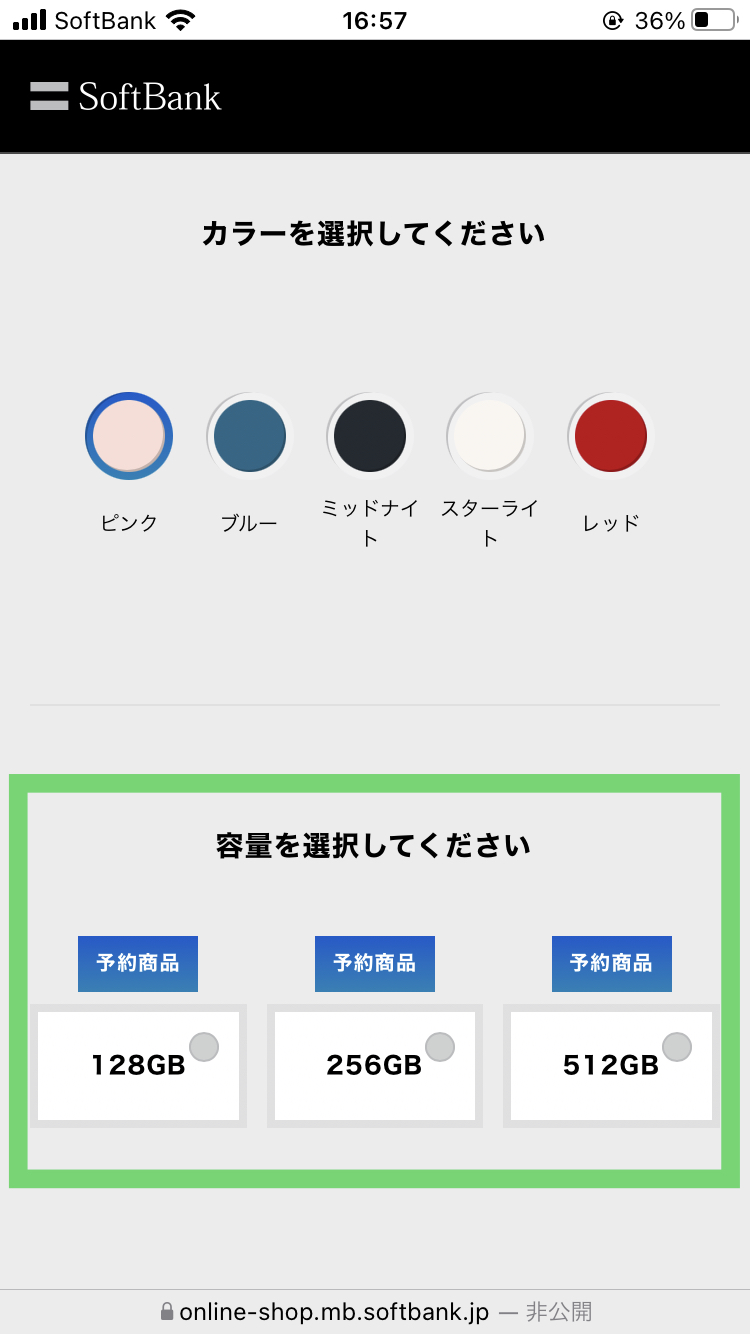The height and width of the screenshot is (1334, 750).
Task: Select the 128GB radio button
Action: [205, 1046]
